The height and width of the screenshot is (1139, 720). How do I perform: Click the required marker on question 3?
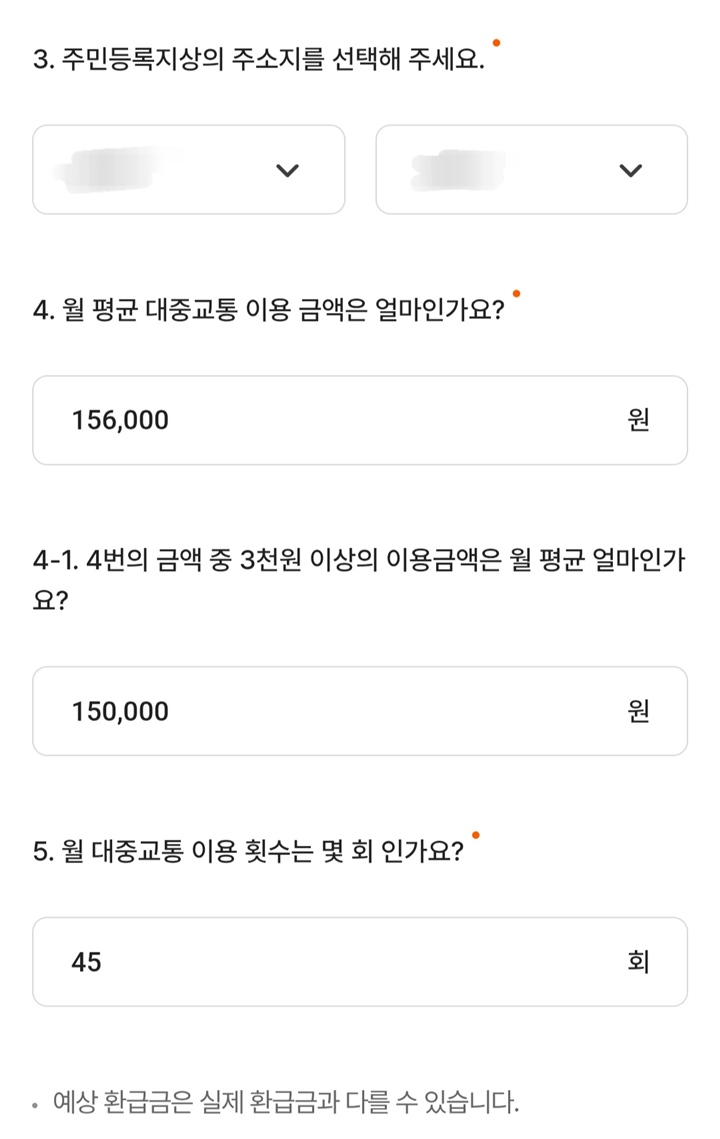pos(497,43)
